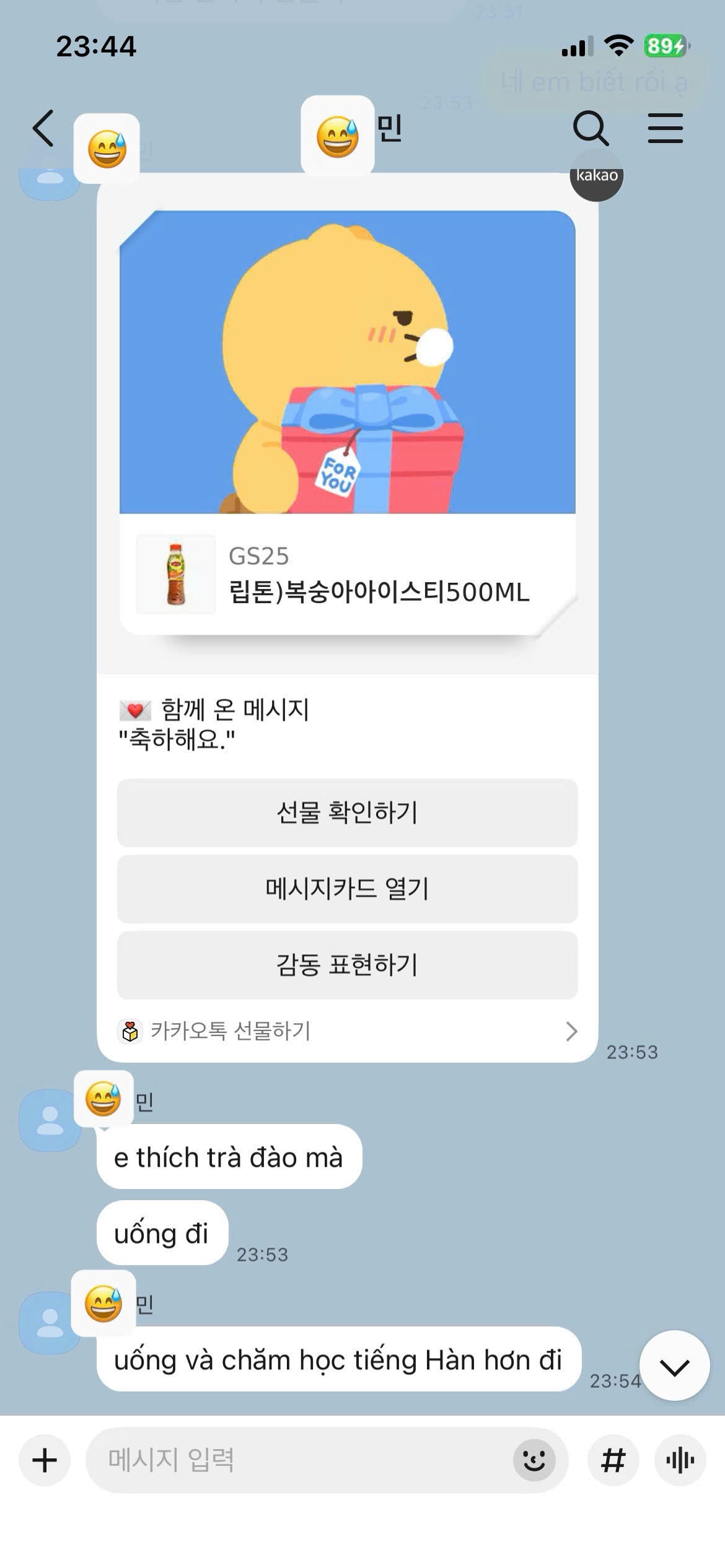View the sender's profile picture next to 'e thích trà đào mà'

point(50,1121)
